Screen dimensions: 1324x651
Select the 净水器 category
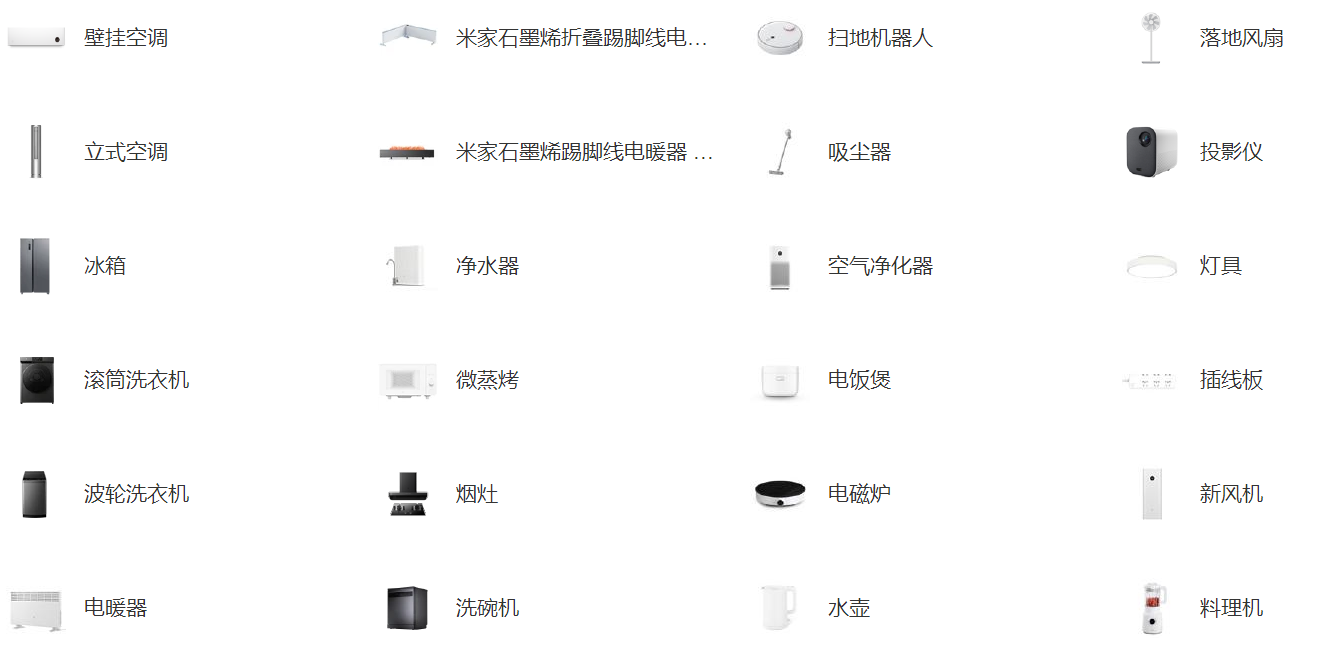point(487,267)
